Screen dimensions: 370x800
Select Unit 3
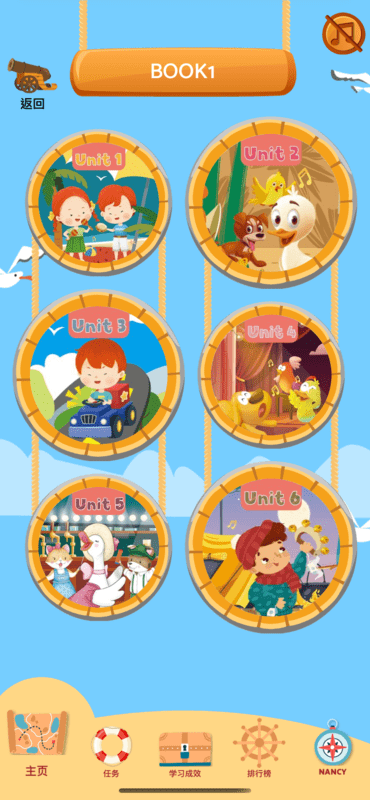[99, 376]
